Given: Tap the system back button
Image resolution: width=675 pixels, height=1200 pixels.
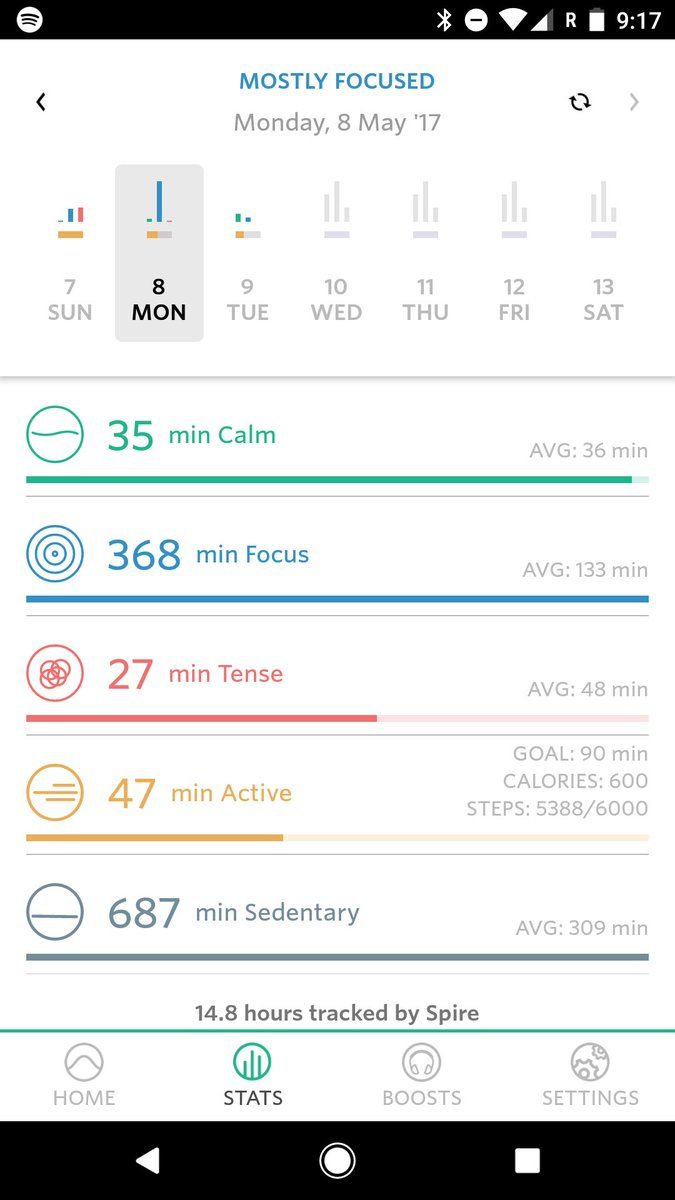Looking at the screenshot, I should 148,1160.
